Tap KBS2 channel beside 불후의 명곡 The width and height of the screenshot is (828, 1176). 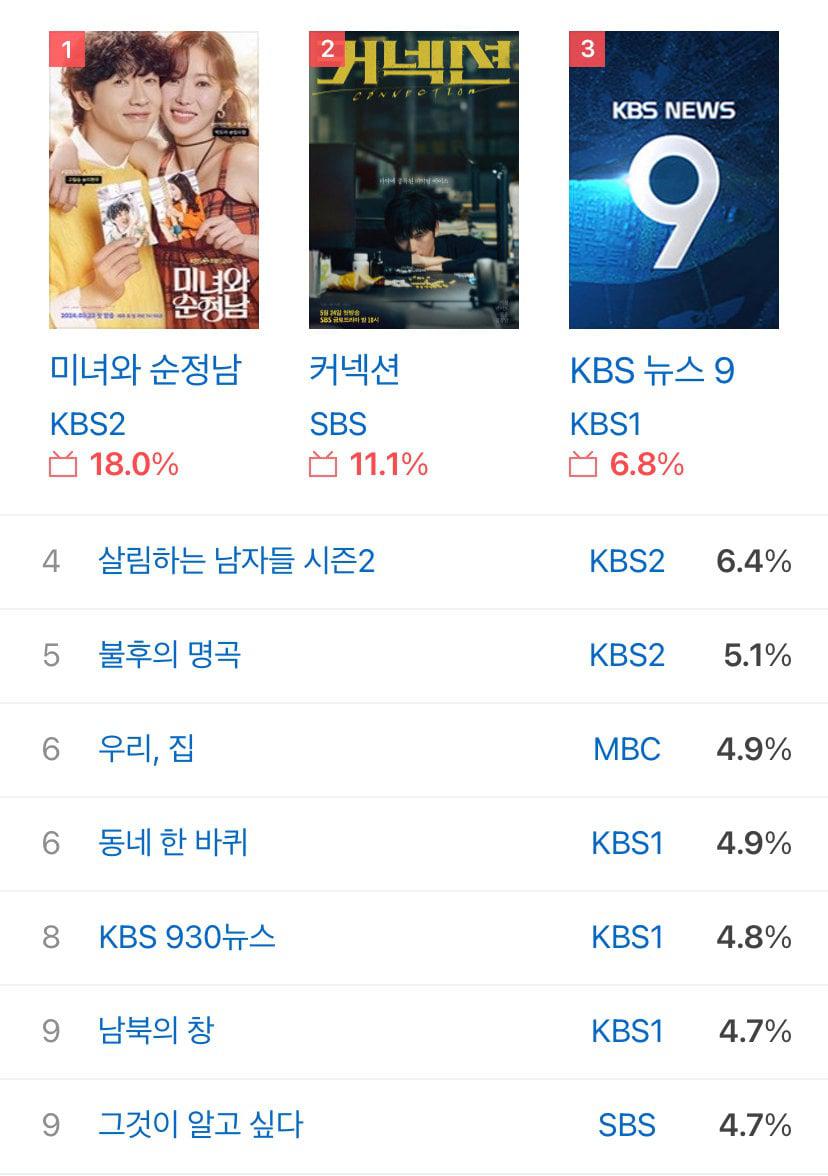(x=627, y=655)
